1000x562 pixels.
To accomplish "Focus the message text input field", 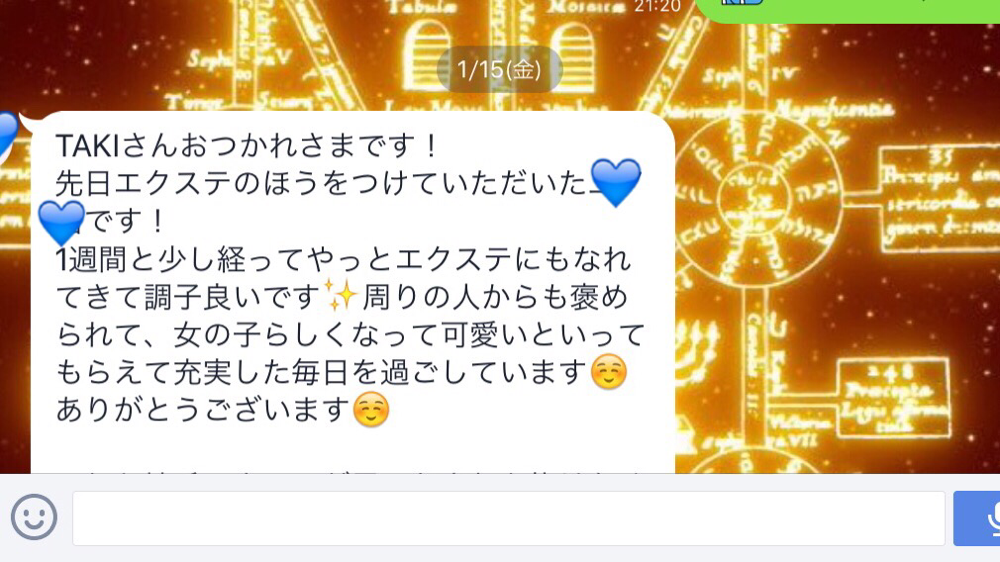I will click(508, 518).
